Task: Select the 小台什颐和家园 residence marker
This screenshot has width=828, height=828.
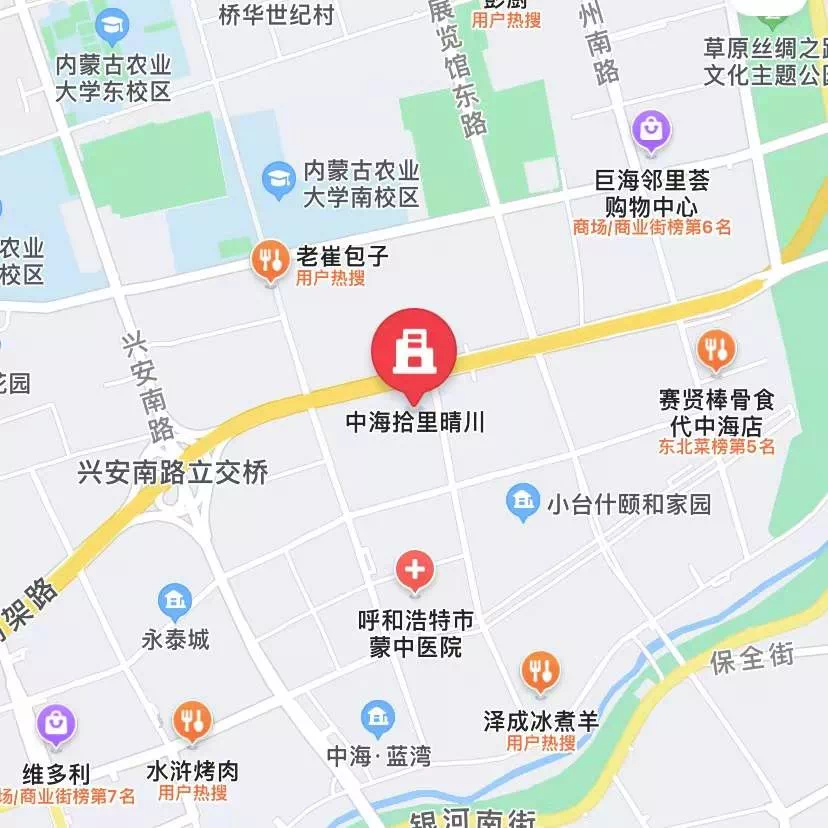Action: pyautogui.click(x=521, y=502)
